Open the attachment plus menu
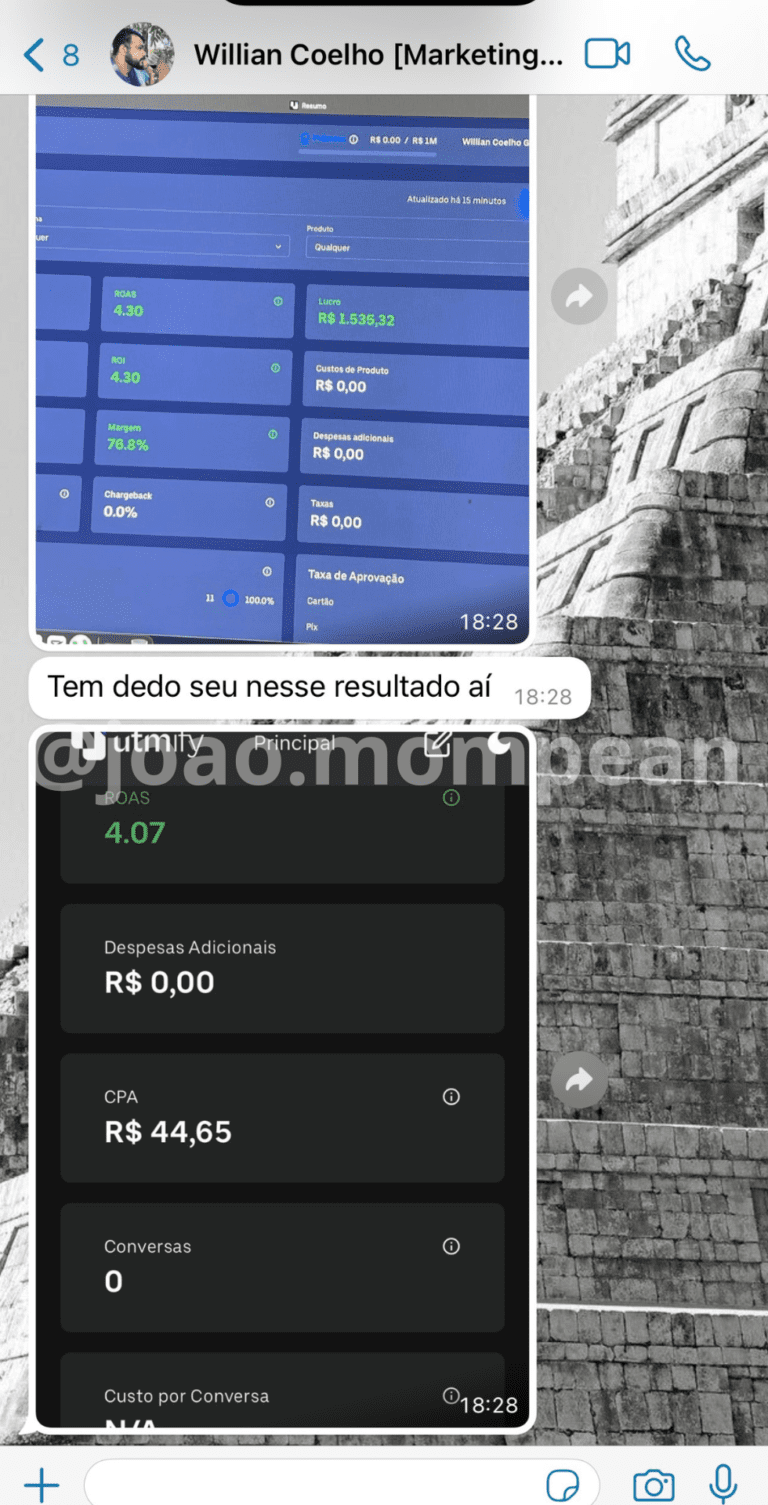 41,1486
